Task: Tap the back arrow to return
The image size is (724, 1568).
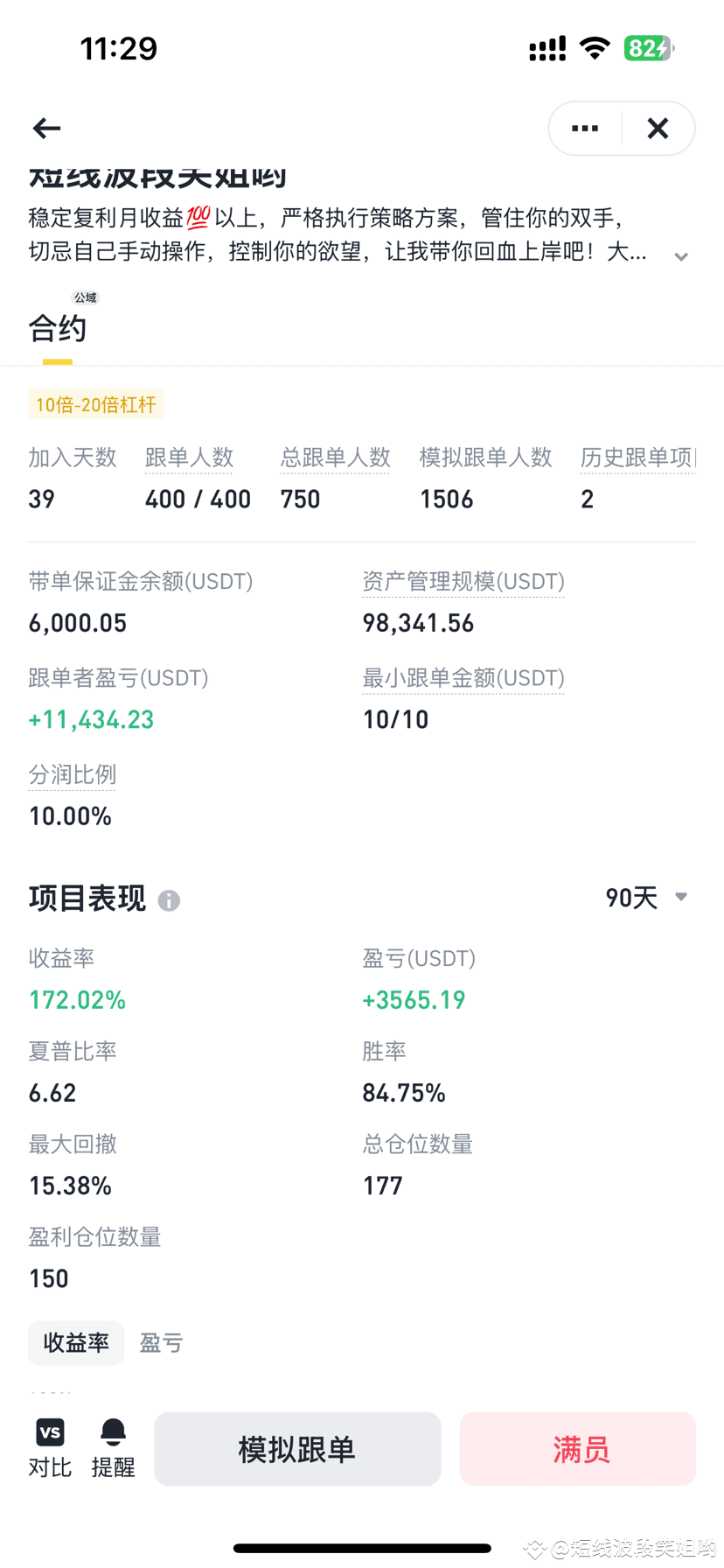Action: click(x=46, y=128)
